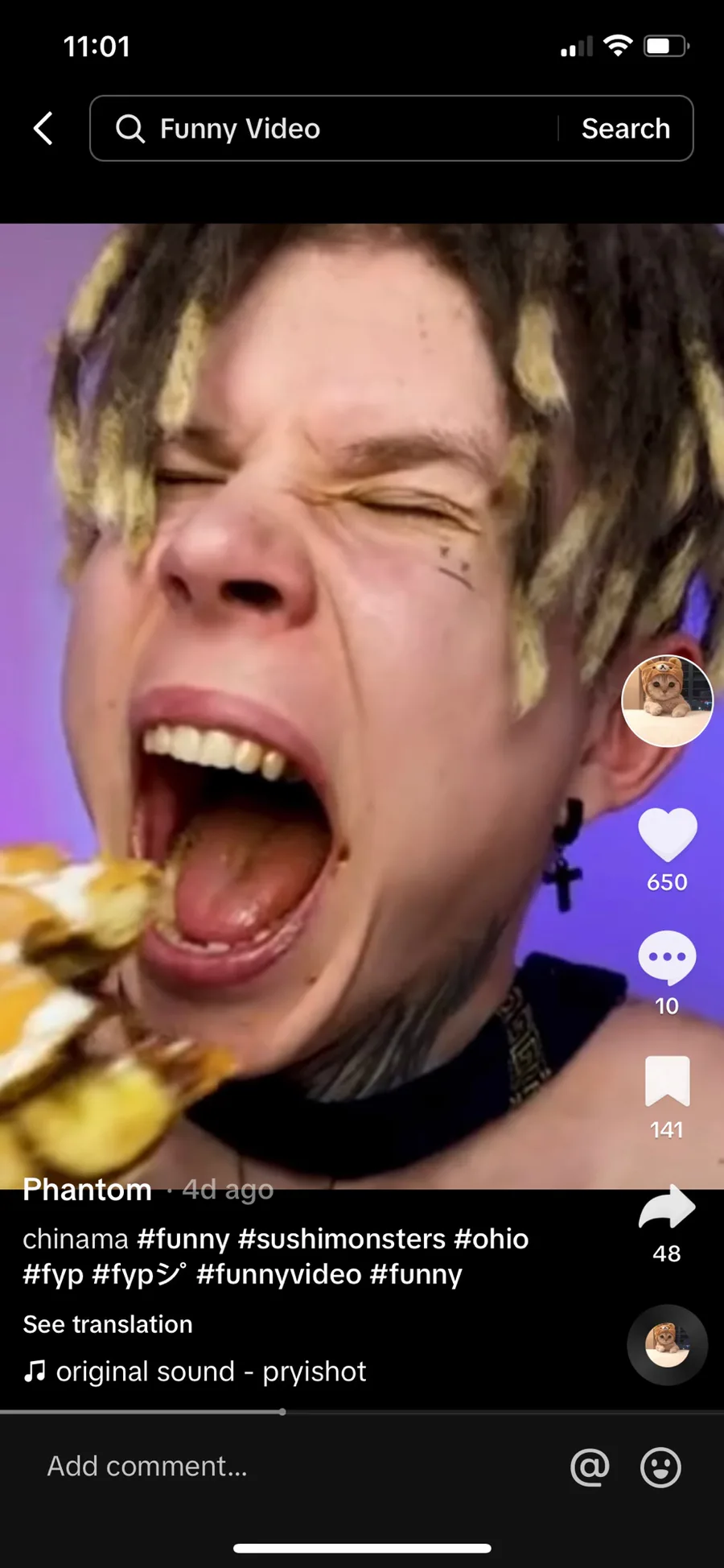
Task: Edit the 'Funny Video' search field
Action: (x=322, y=129)
